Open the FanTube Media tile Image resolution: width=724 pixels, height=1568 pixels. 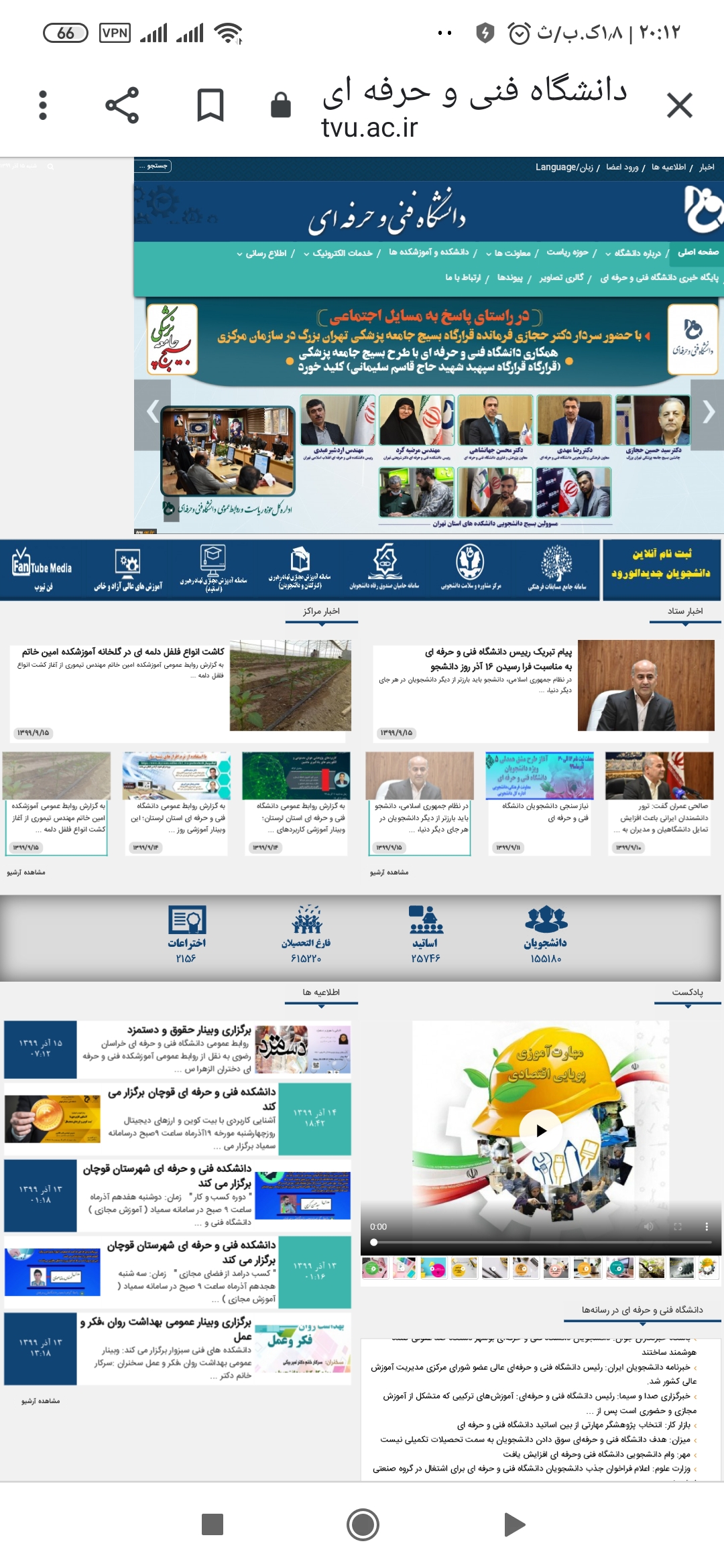pyautogui.click(x=42, y=568)
